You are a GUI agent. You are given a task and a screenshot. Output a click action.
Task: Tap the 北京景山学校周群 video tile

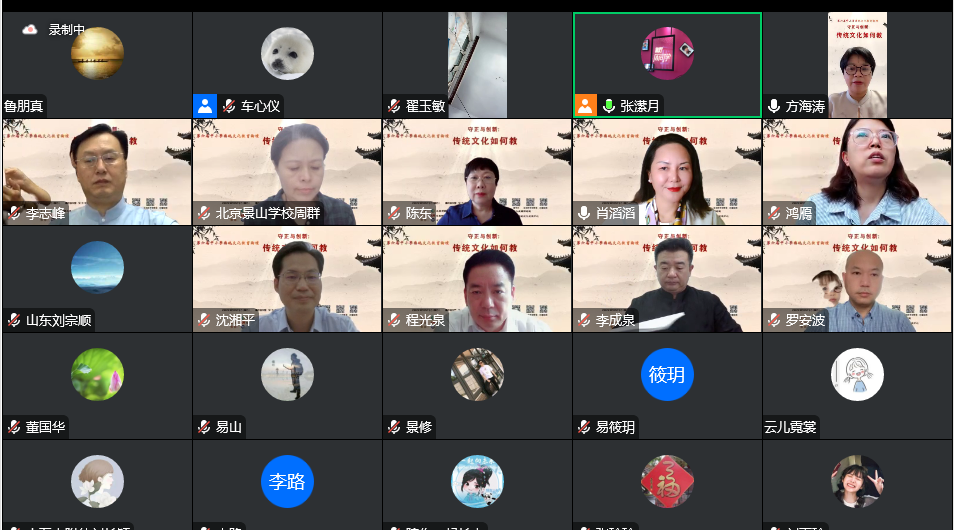[287, 171]
